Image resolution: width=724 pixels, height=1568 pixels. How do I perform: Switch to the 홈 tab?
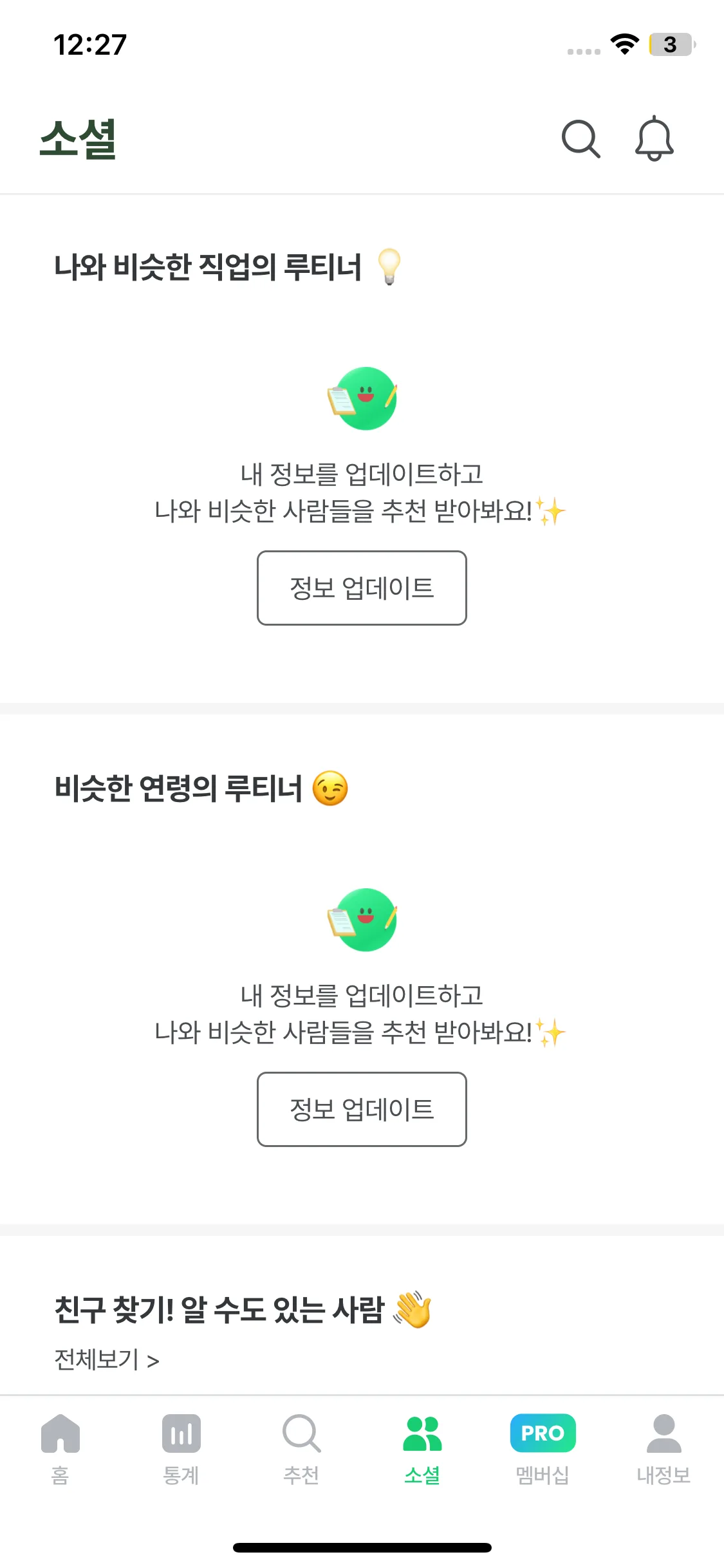click(60, 1448)
